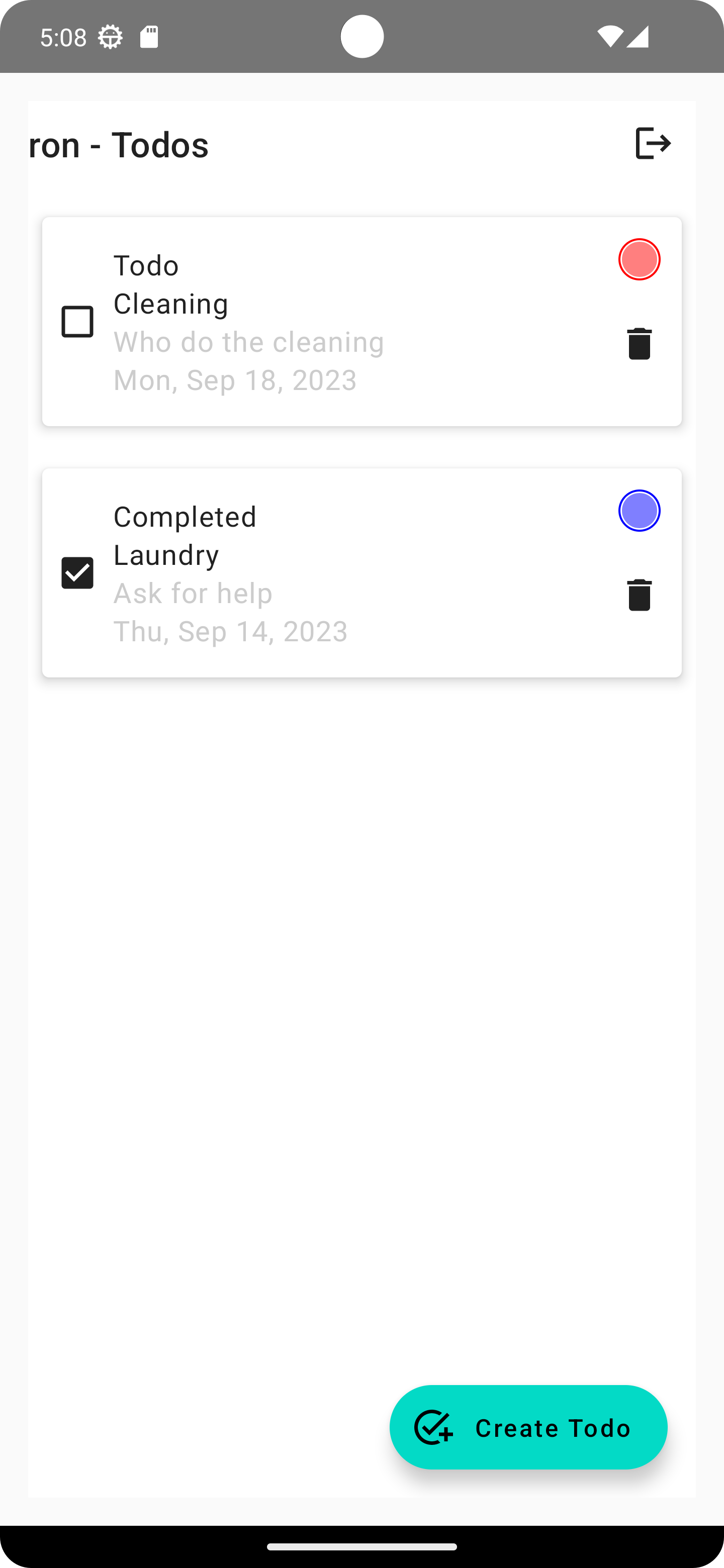Viewport: 724px width, 1568px height.
Task: Tap the logout icon in the header
Action: pyautogui.click(x=653, y=144)
